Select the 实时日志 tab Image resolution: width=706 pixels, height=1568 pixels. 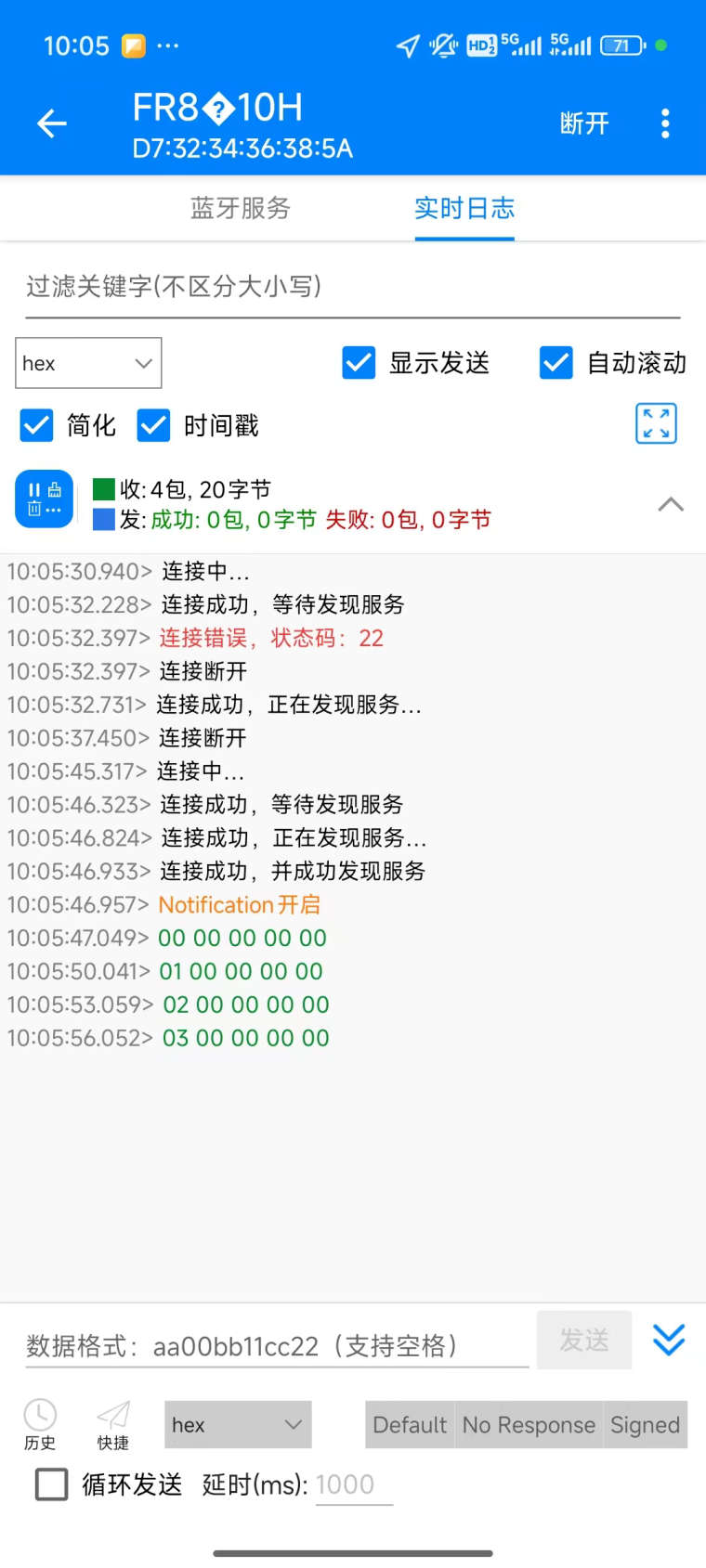pyautogui.click(x=464, y=208)
